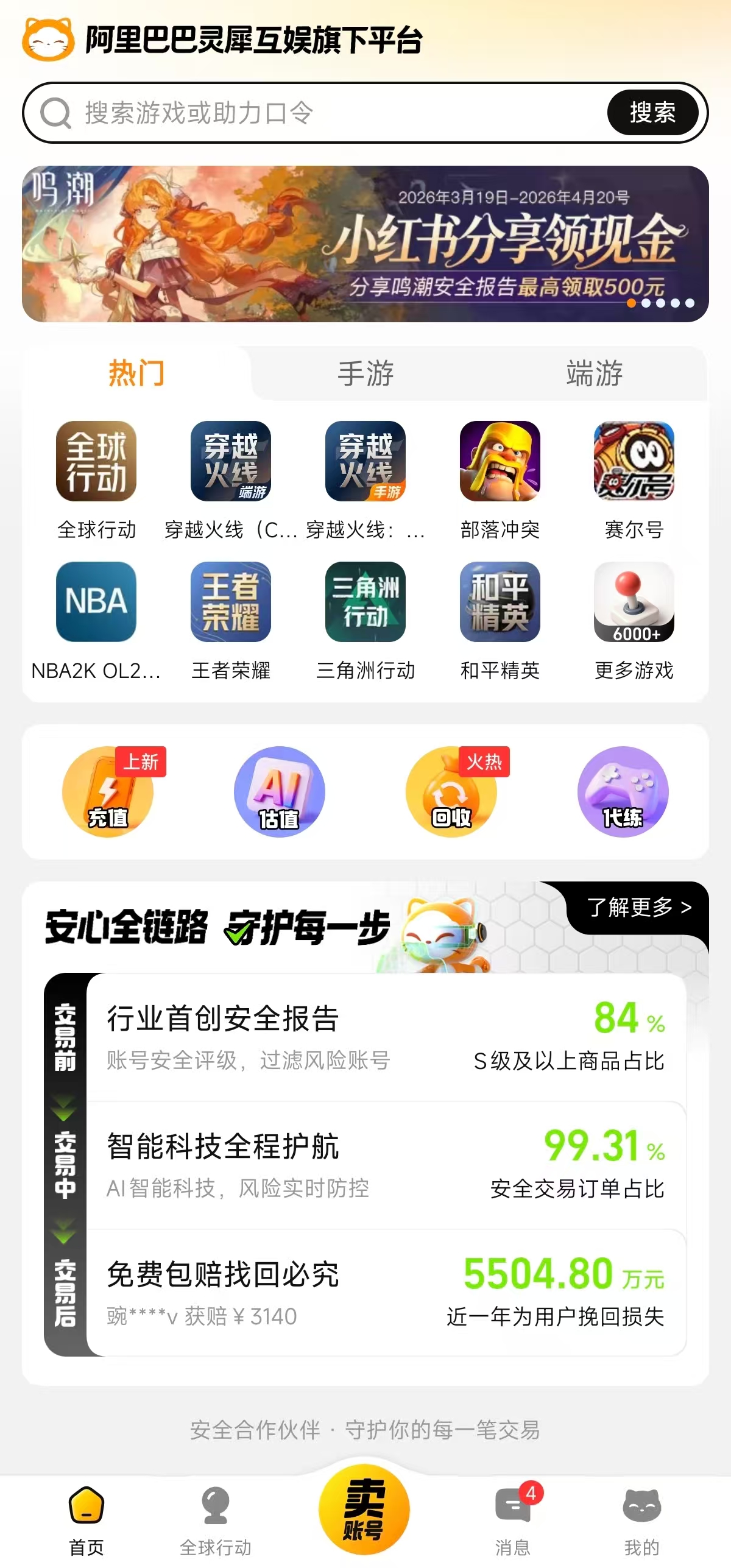
Task: Open 和平精英 game
Action: (x=500, y=602)
